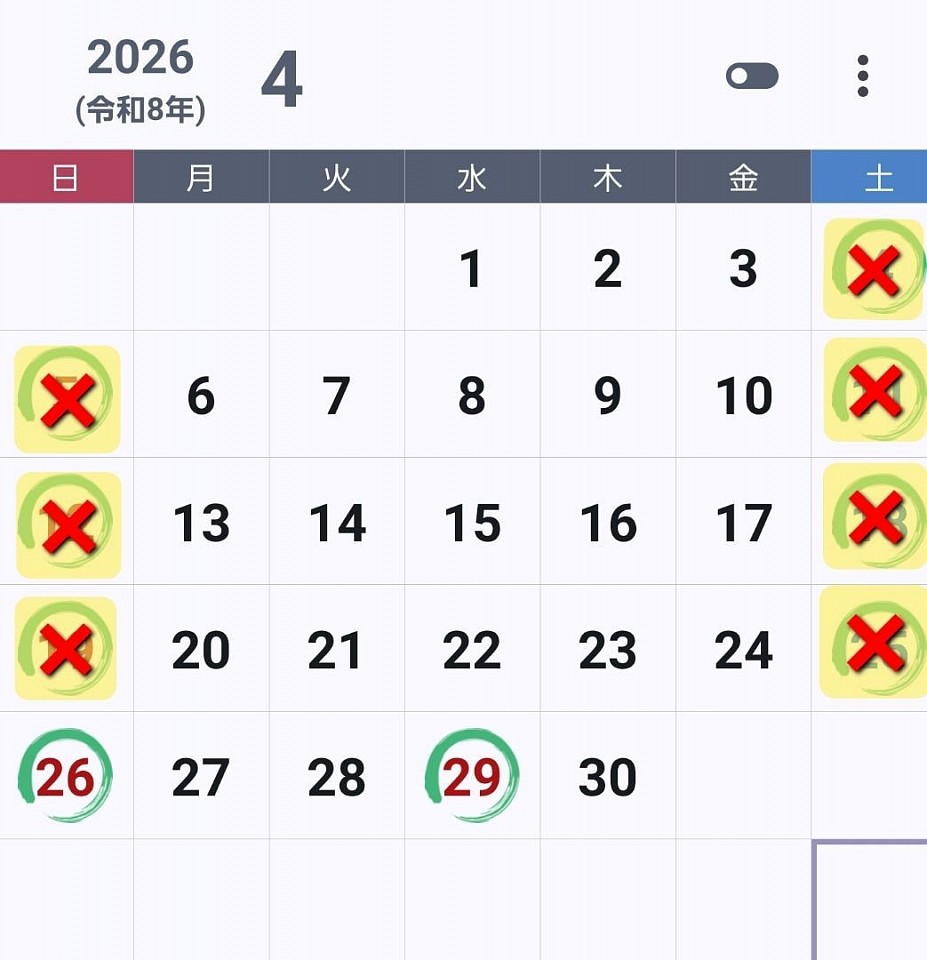Open Wednesday April 22

pos(471,650)
